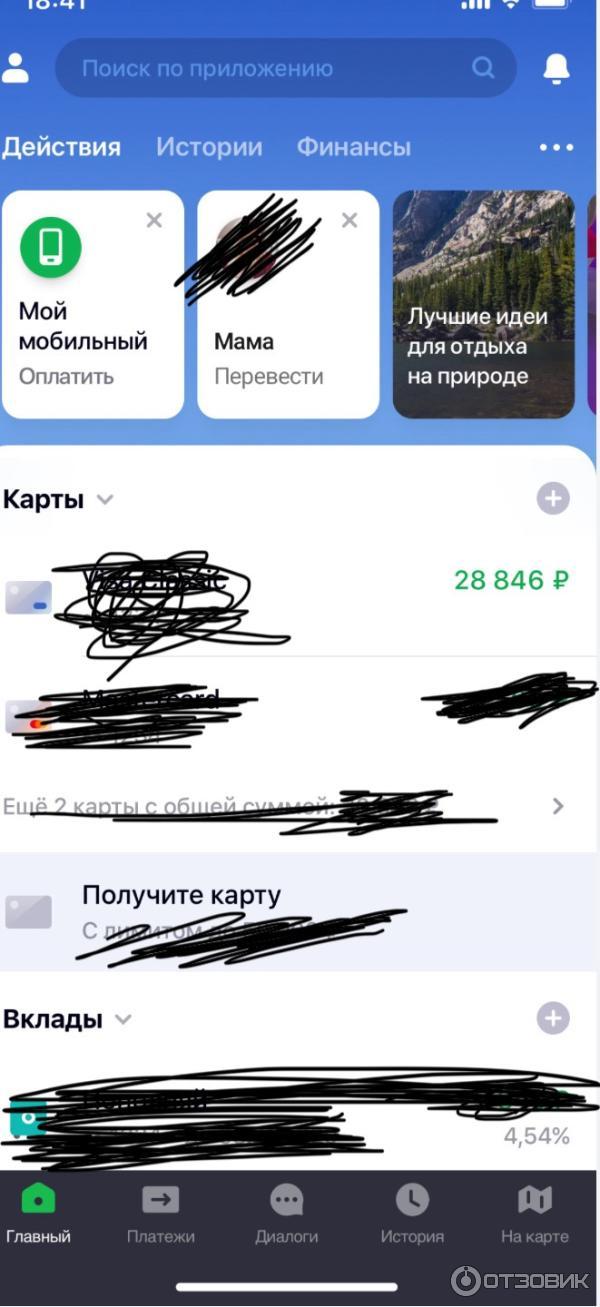Image resolution: width=600 pixels, height=1307 pixels.
Task: Dismiss the Мой мобильный card
Action: (x=154, y=220)
